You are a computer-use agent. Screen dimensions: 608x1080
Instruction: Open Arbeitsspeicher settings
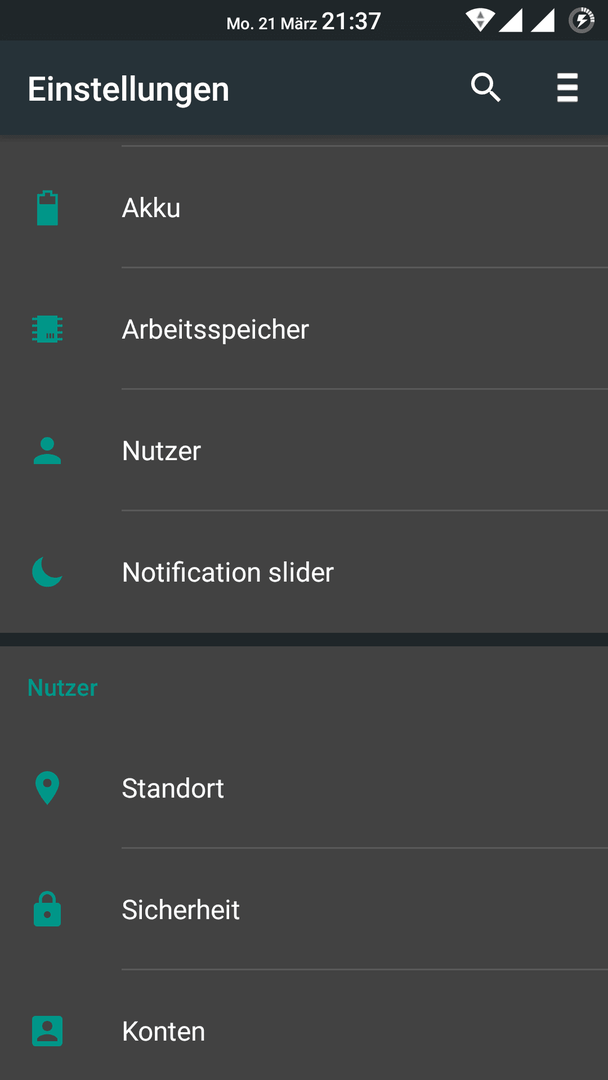point(304,329)
